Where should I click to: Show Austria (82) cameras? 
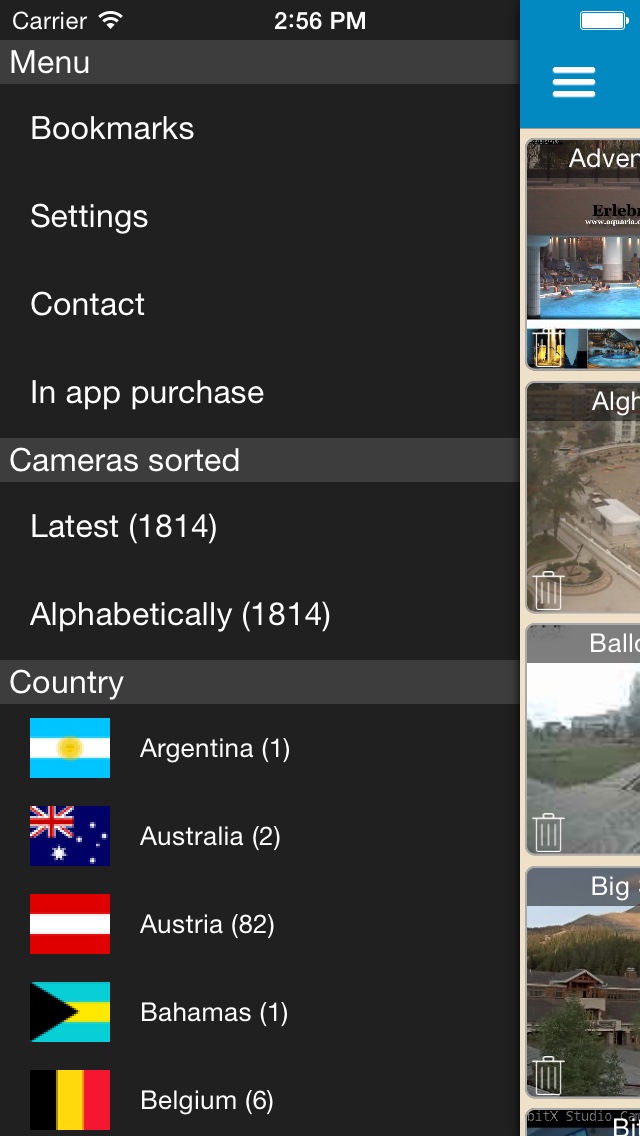[x=207, y=924]
